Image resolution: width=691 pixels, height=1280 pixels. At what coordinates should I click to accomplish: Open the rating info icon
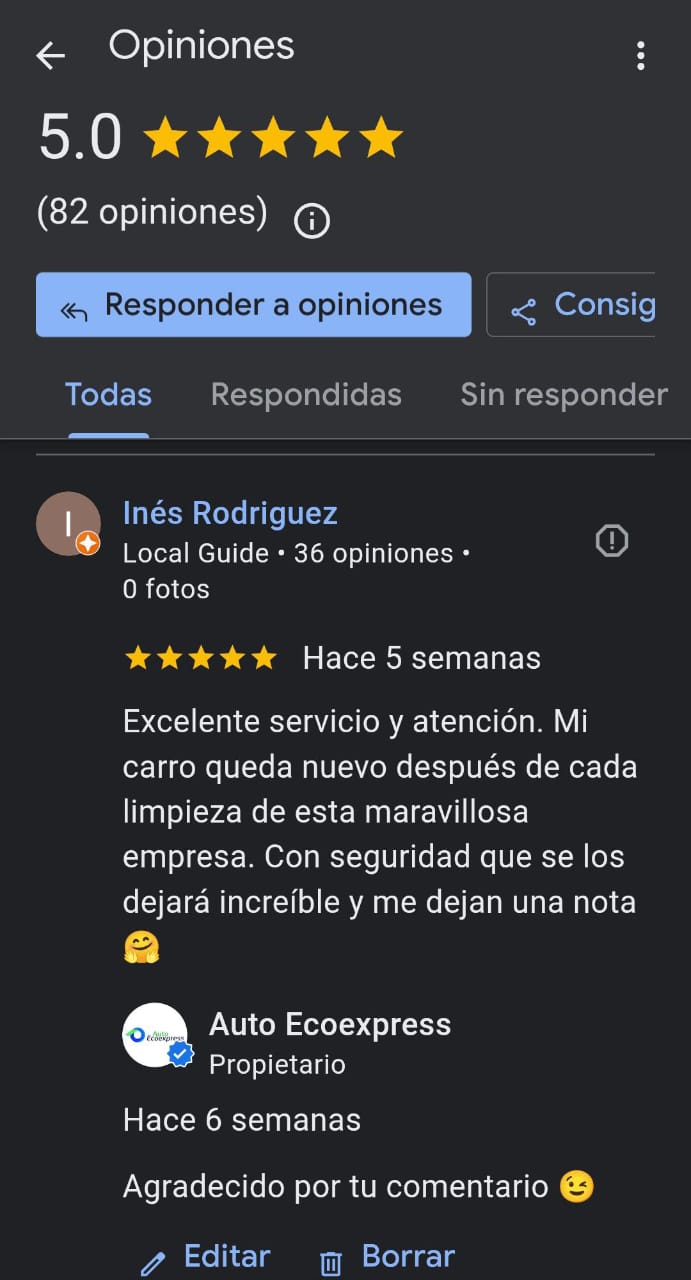coord(312,220)
